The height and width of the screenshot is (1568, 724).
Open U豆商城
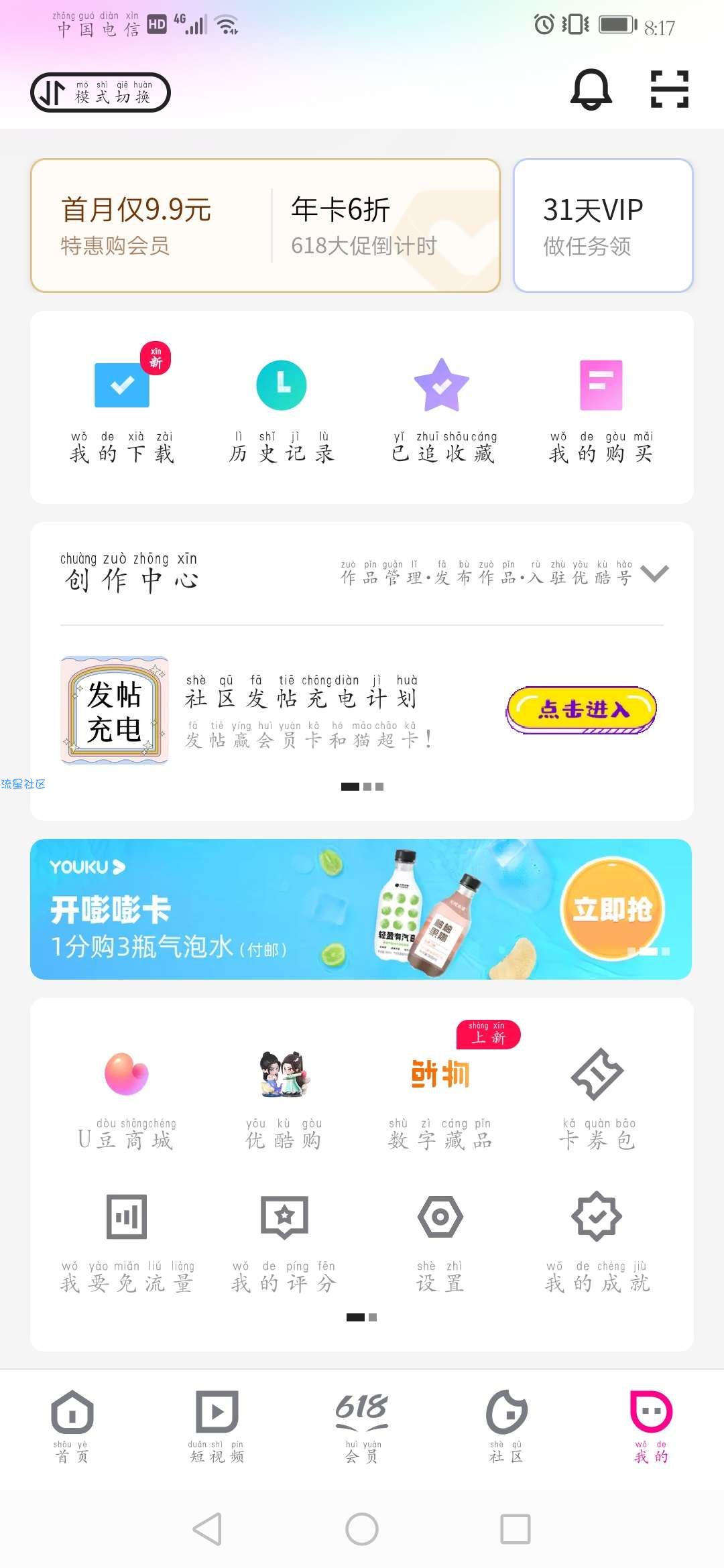point(126,1099)
